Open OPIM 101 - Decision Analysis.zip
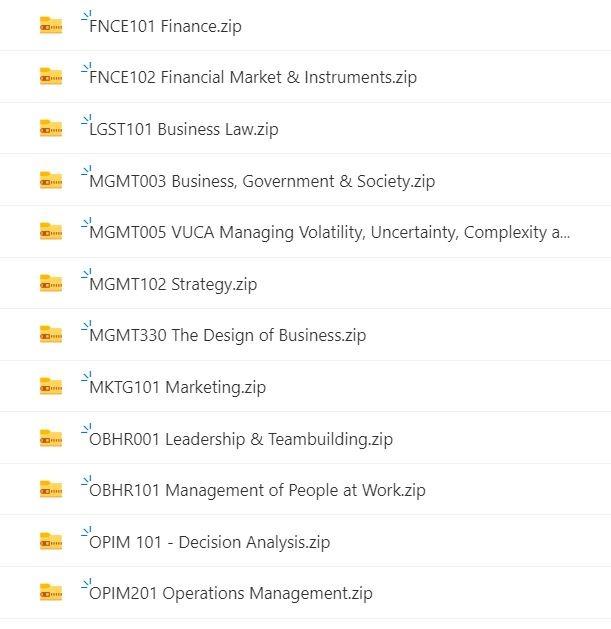The height and width of the screenshot is (629, 611). pos(210,543)
